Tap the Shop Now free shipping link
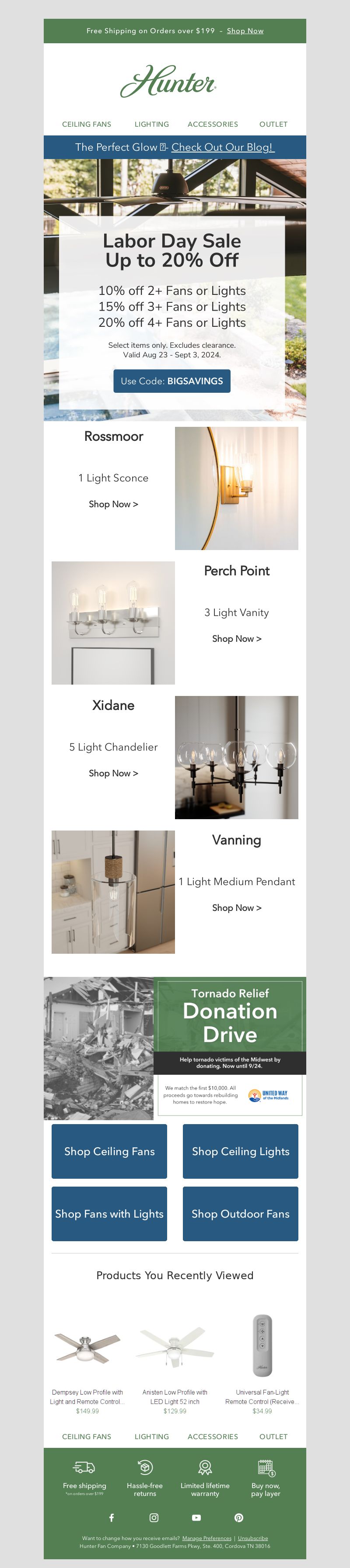 pos(245,31)
